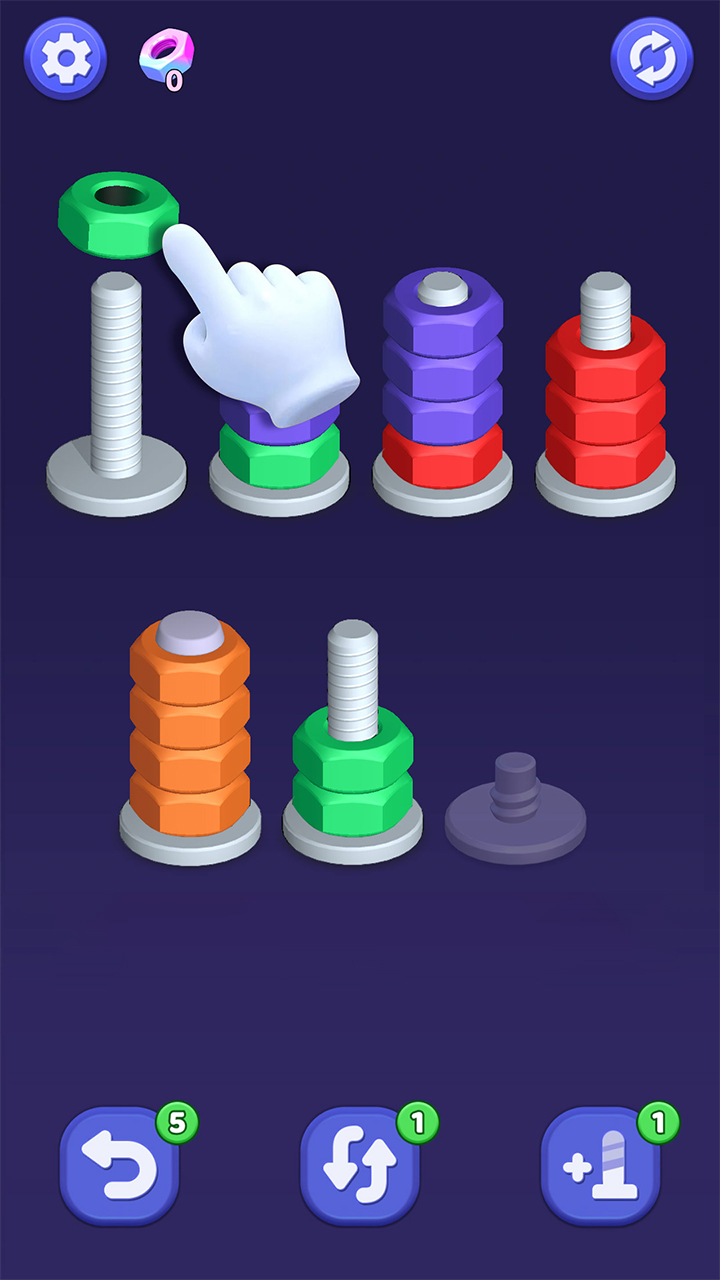Restart the level with the refresh button
Image resolution: width=720 pixels, height=1280 pixels.
(652, 58)
